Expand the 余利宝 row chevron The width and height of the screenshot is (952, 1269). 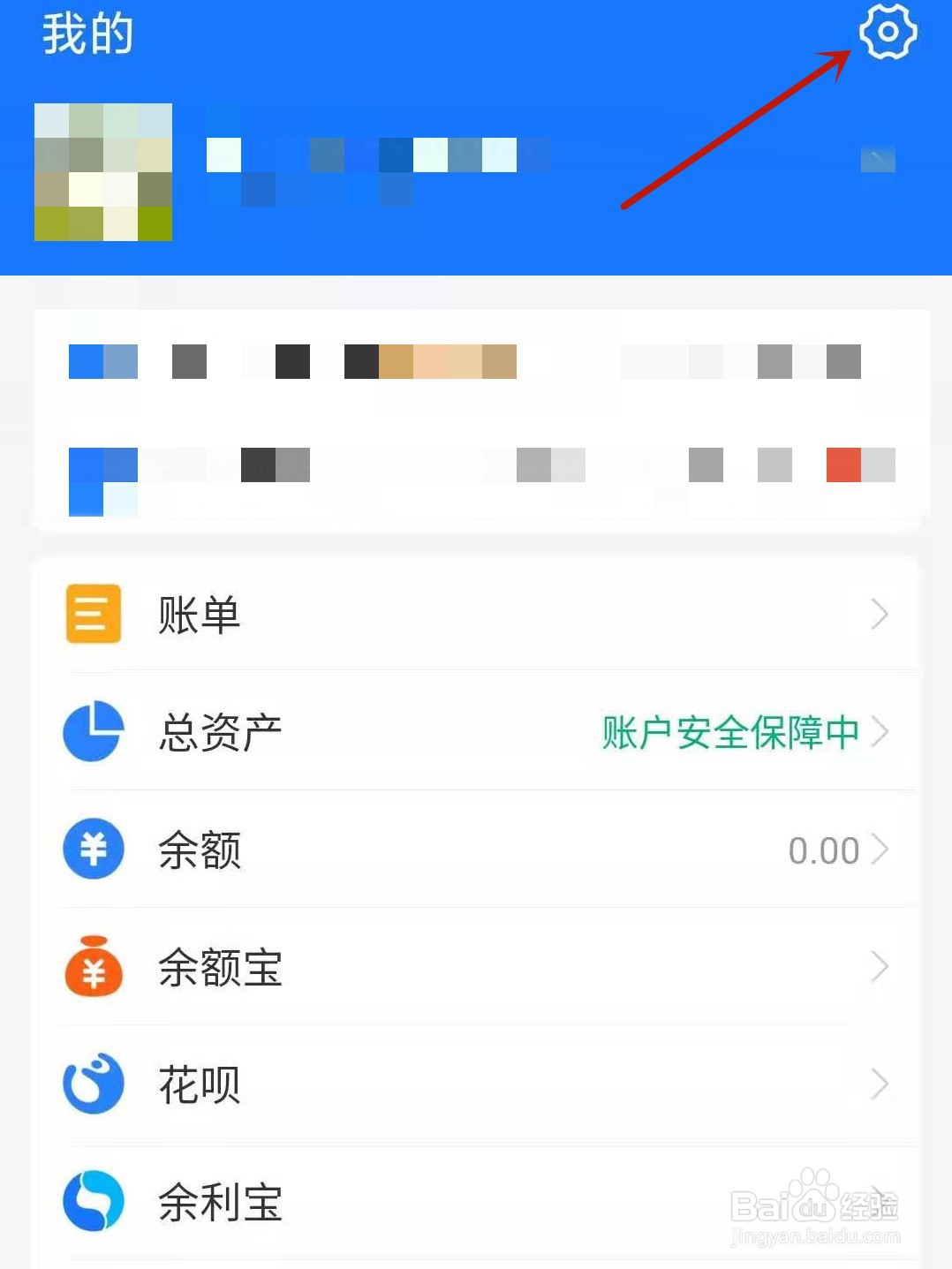point(880,1201)
